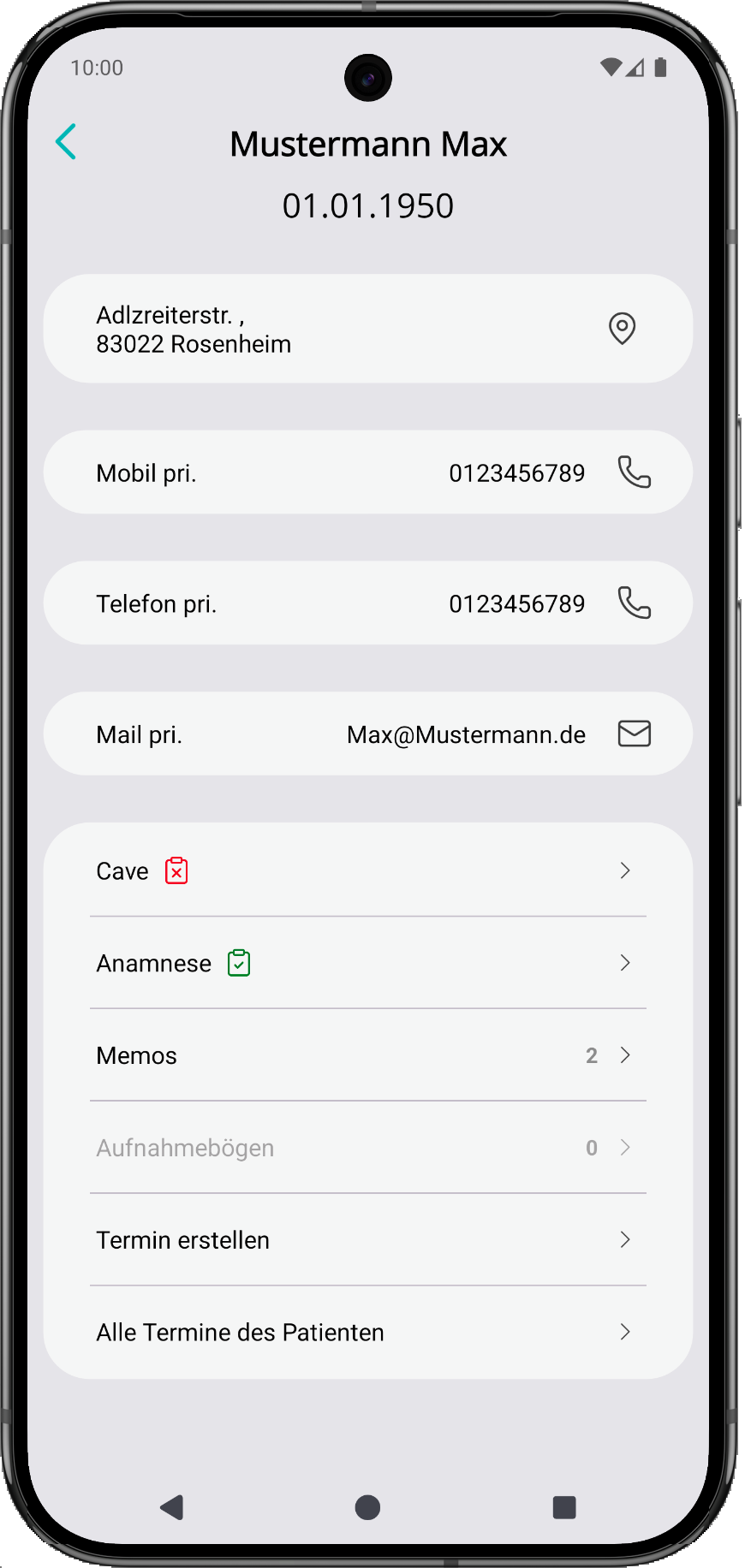Image resolution: width=745 pixels, height=1568 pixels.
Task: Open the Anamnese section
Action: (x=367, y=964)
